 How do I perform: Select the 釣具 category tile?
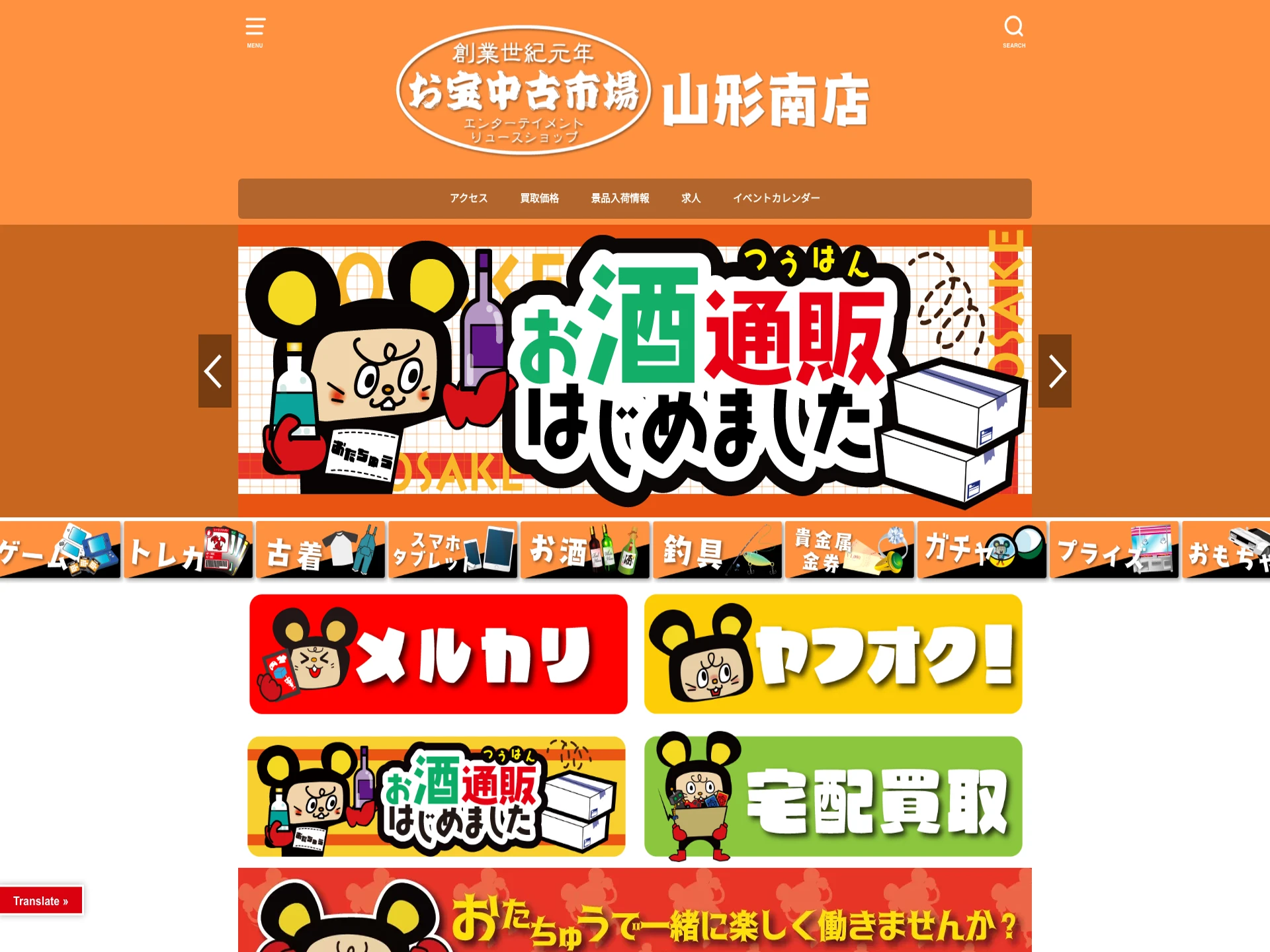(718, 550)
